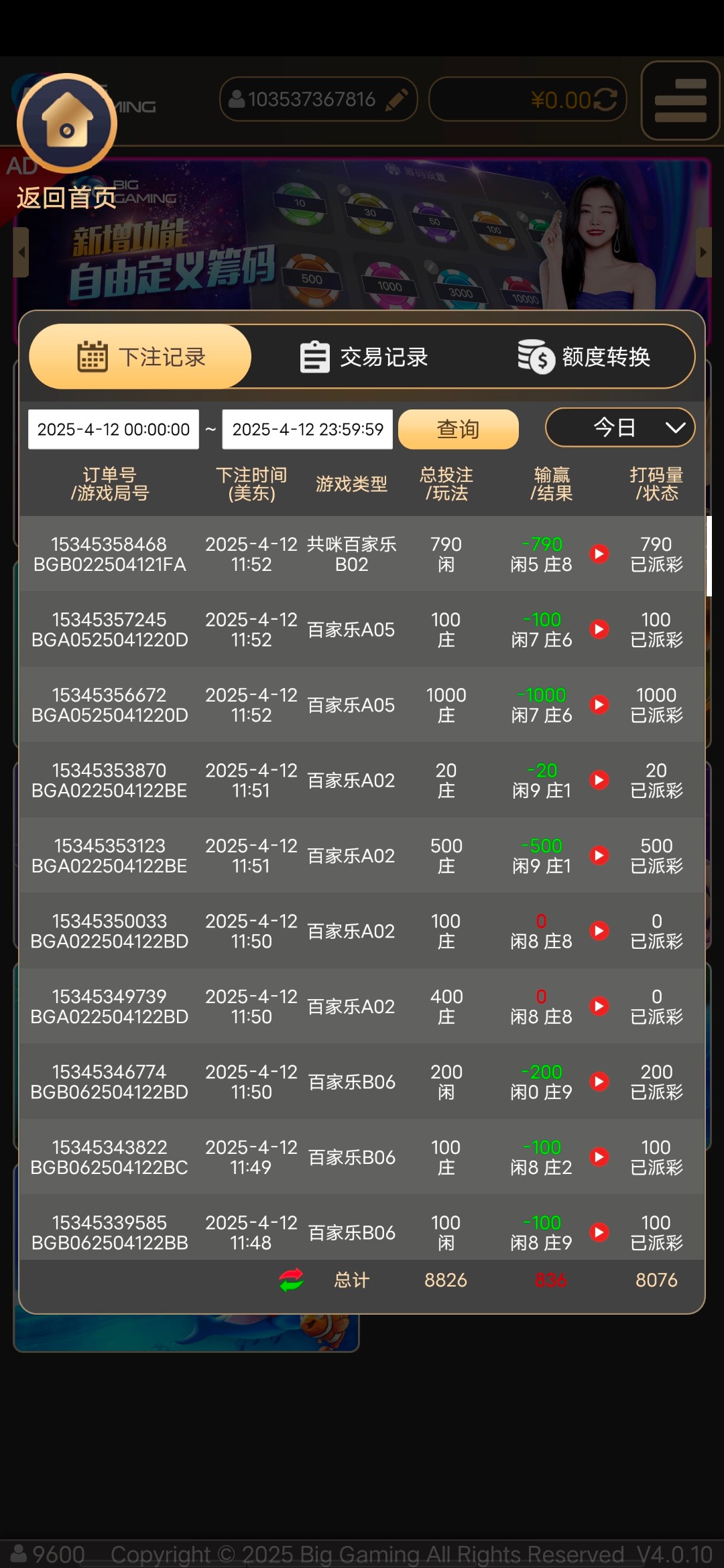Viewport: 724px width, 1568px height.
Task: Switch to 交易记录 tab
Action: pos(364,357)
